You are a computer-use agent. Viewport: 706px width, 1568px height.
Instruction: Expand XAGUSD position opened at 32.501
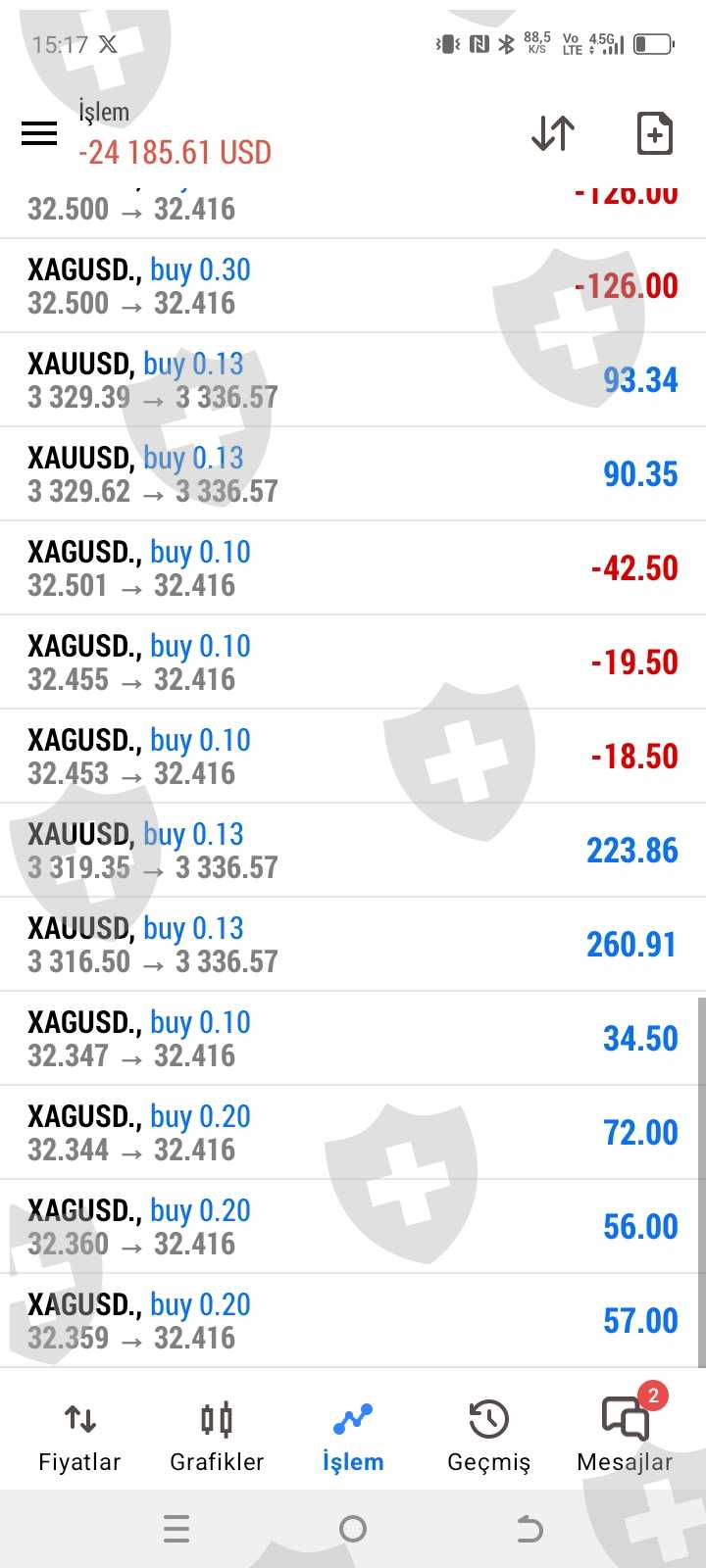tap(353, 568)
